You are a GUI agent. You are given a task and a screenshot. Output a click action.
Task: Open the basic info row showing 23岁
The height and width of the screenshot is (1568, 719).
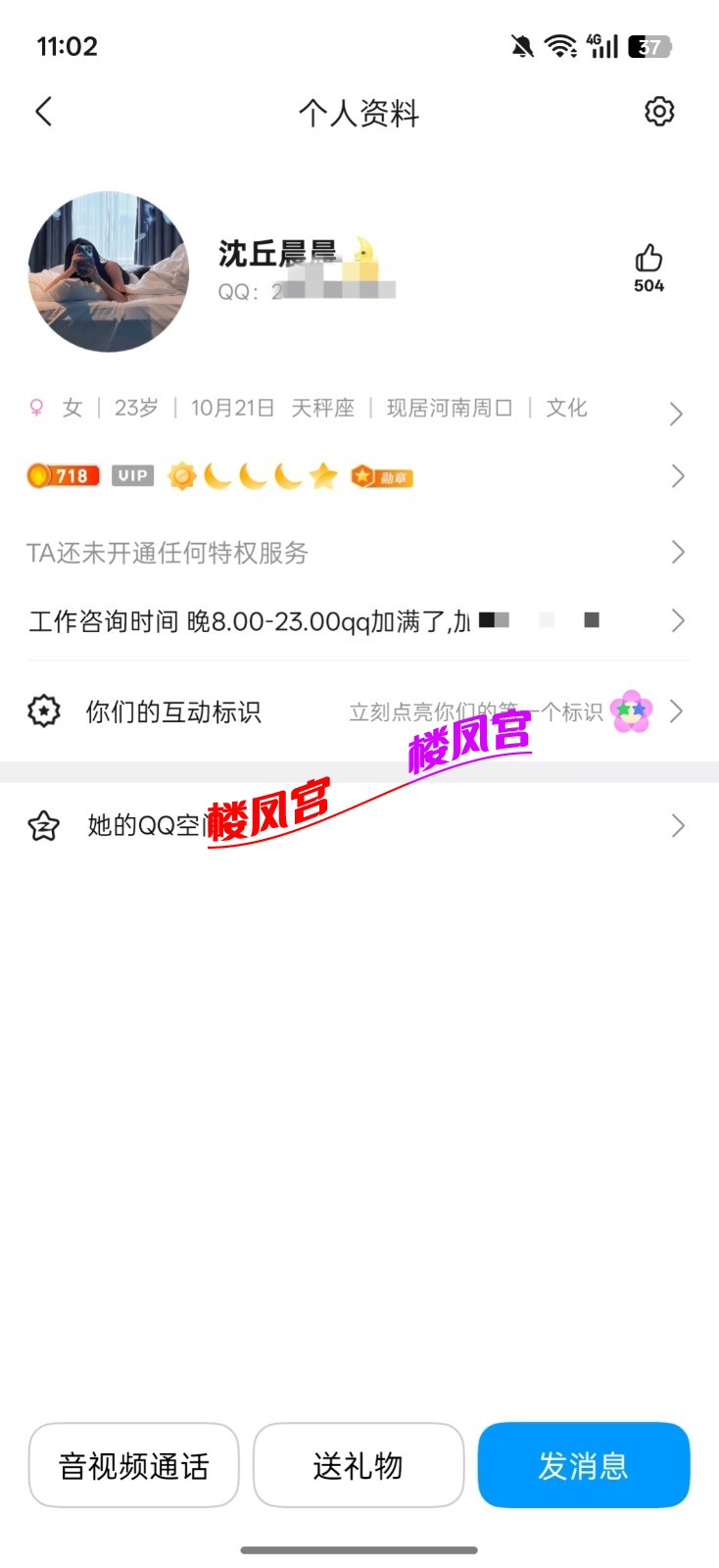pyautogui.click(x=353, y=410)
